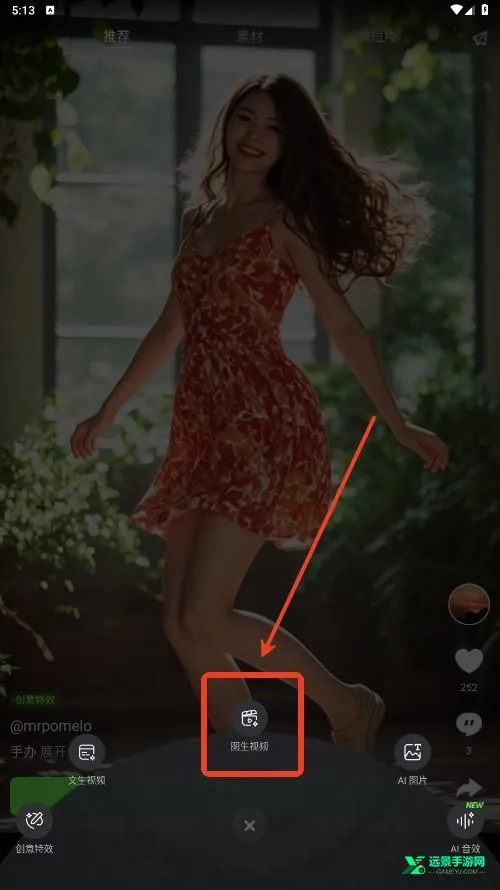Close the creation menu
500x890 pixels.
(x=250, y=826)
